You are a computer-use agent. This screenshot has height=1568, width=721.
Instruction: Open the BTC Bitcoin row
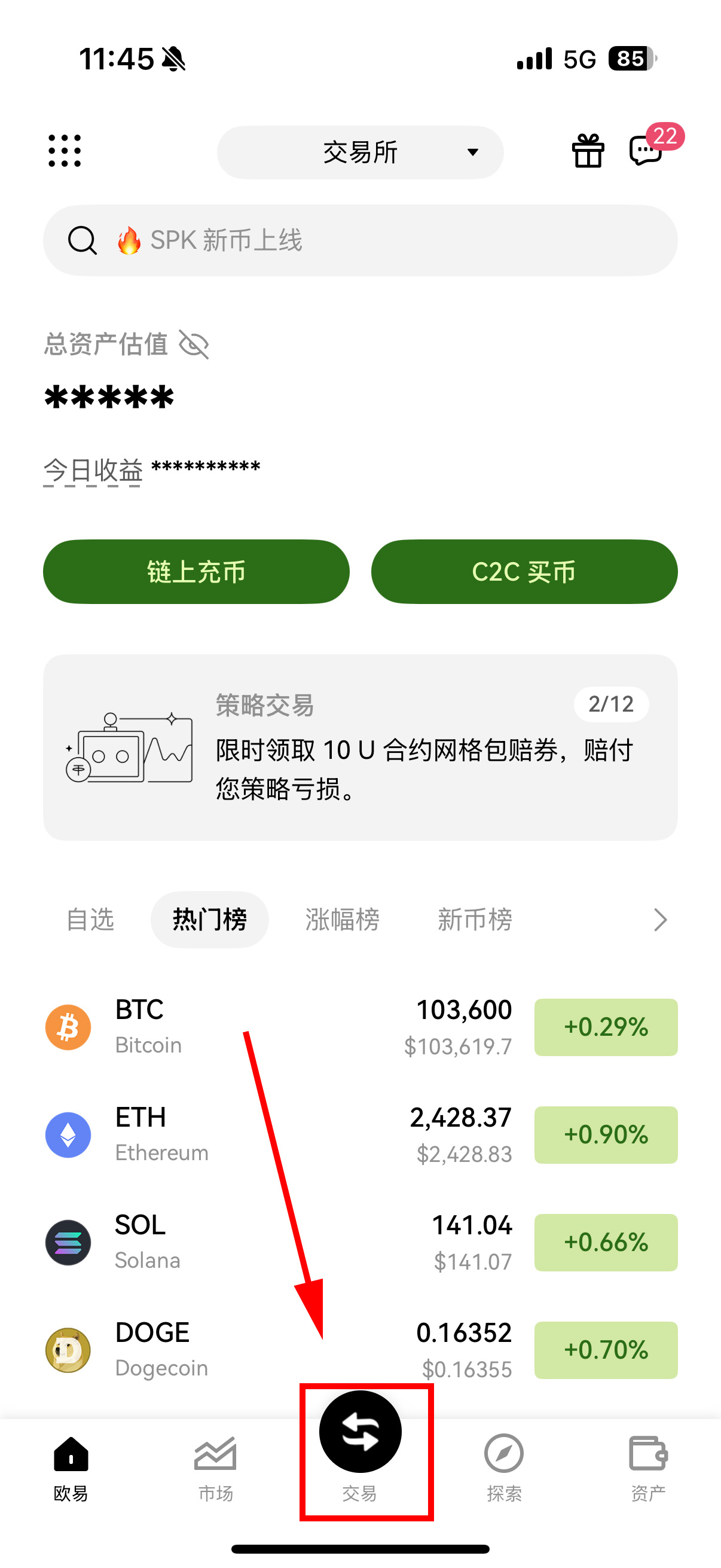[360, 1027]
